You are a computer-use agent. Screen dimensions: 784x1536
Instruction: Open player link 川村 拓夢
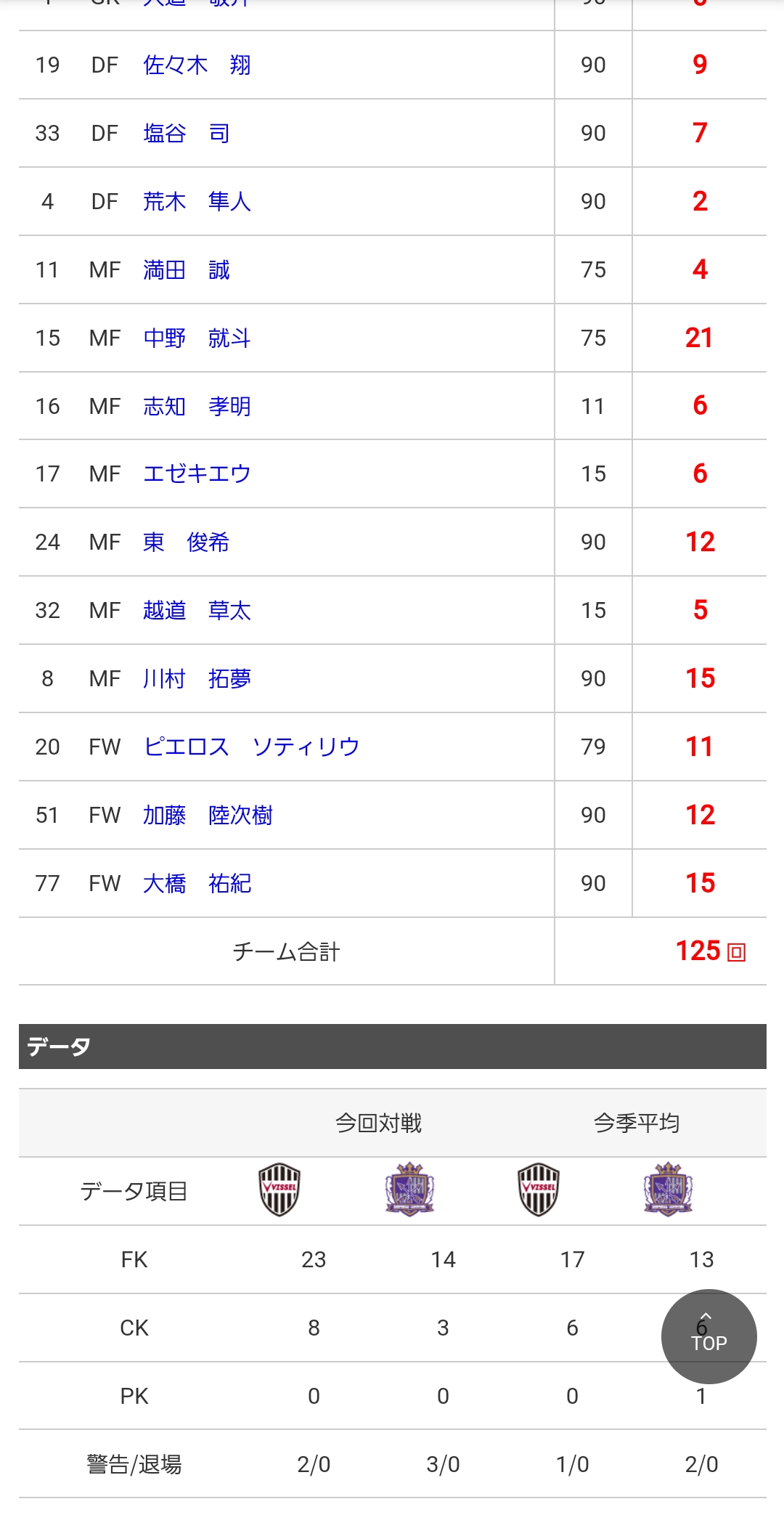[x=197, y=679]
